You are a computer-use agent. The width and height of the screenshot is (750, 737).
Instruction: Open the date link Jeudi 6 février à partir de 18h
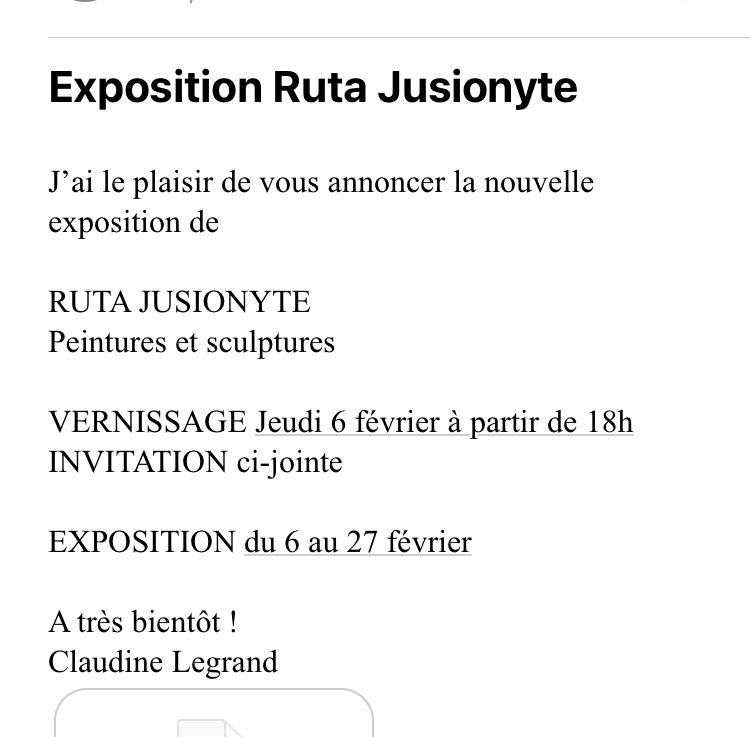point(444,423)
